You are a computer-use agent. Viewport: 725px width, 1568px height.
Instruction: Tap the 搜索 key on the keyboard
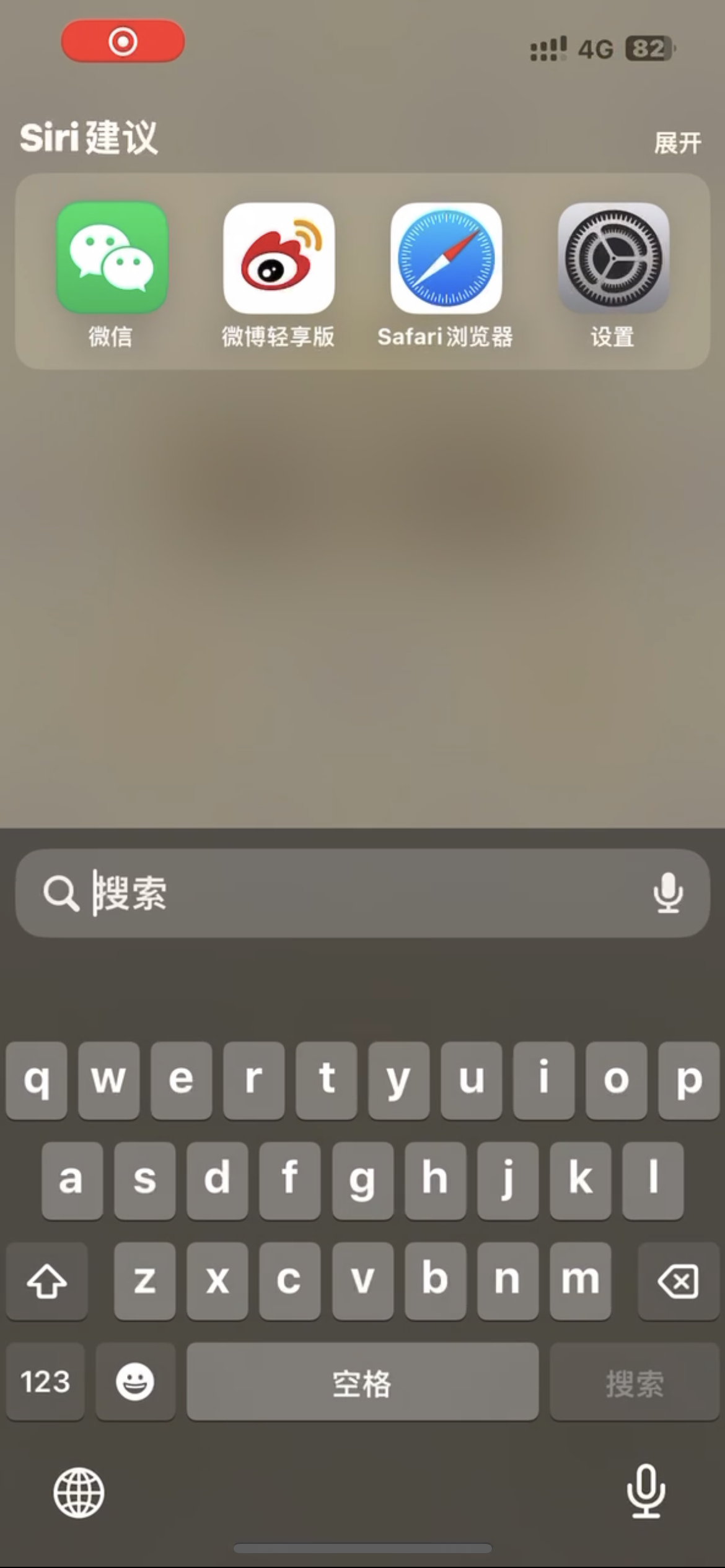(x=635, y=1382)
